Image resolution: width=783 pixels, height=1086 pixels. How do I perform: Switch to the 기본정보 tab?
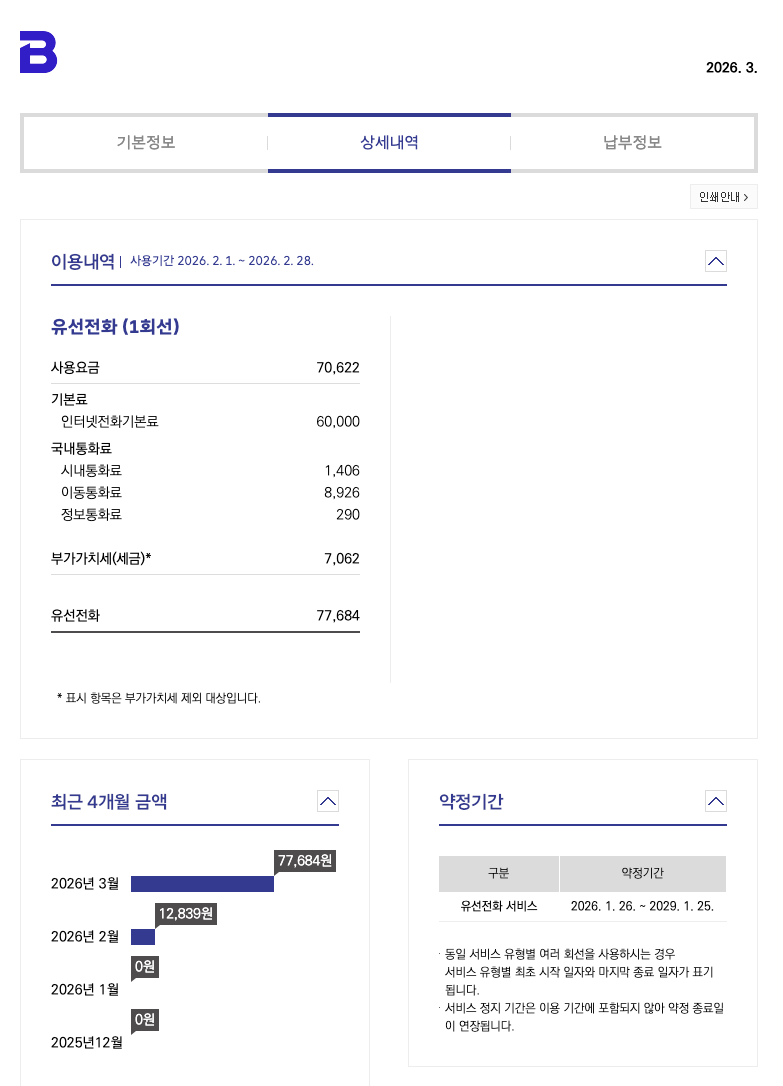point(146,142)
